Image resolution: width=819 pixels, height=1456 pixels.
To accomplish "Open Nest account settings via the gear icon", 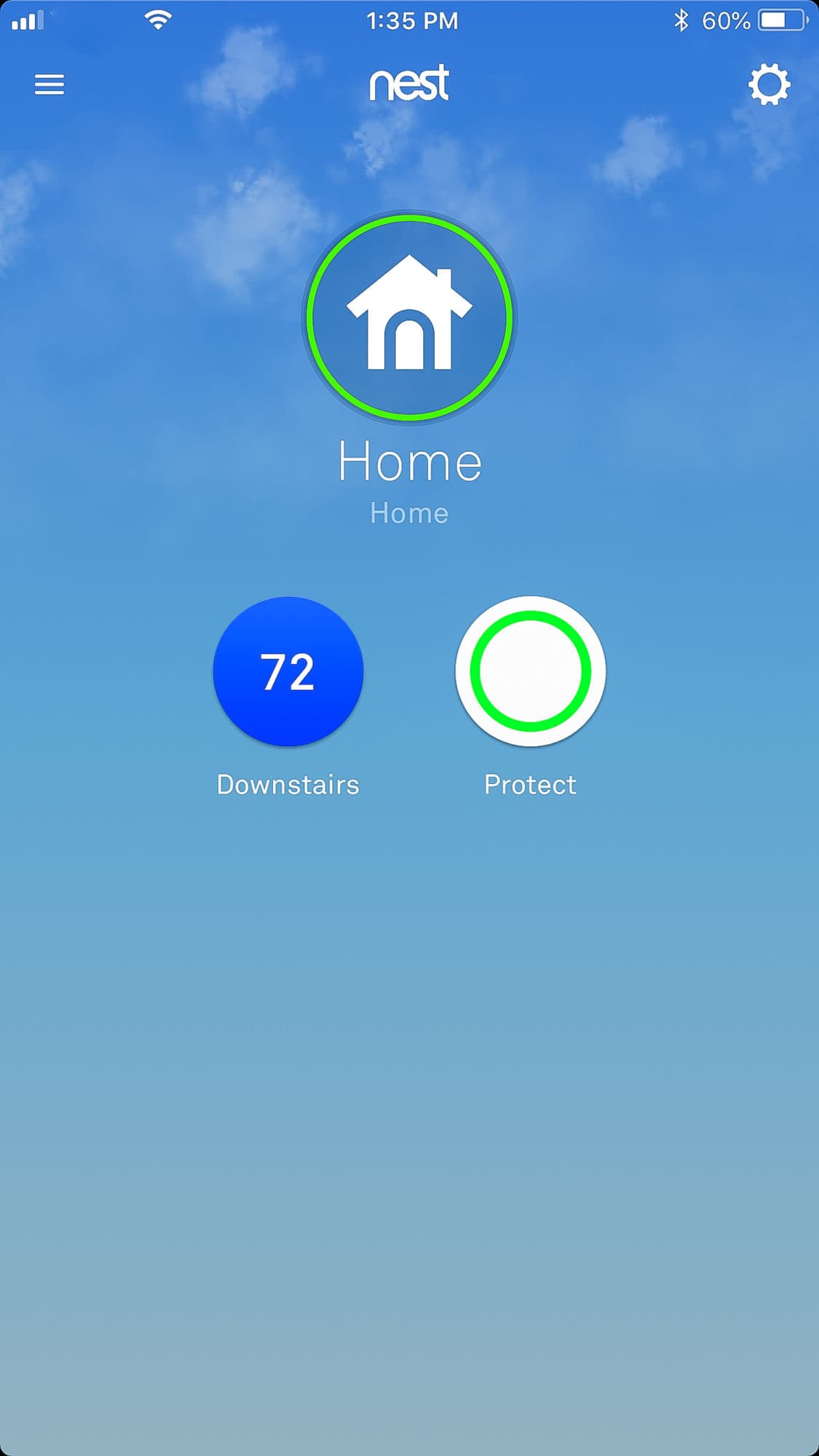I will [x=769, y=84].
